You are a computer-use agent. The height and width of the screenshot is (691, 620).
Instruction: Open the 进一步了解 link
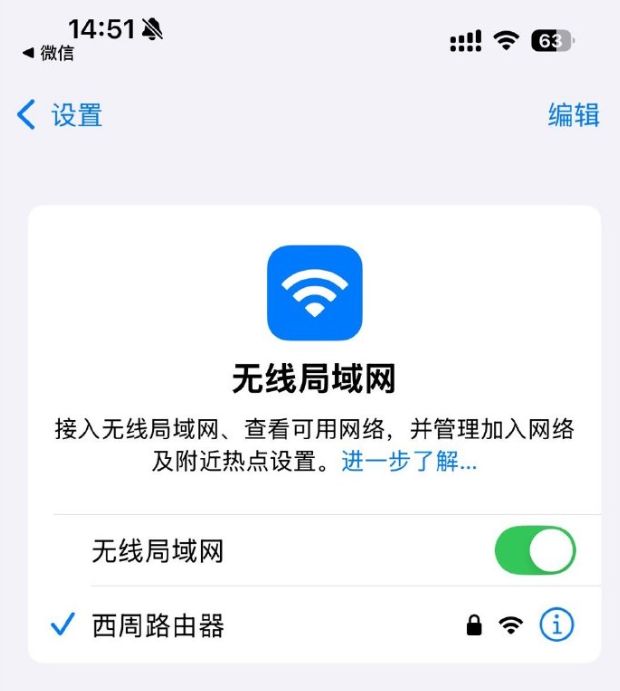coord(409,462)
